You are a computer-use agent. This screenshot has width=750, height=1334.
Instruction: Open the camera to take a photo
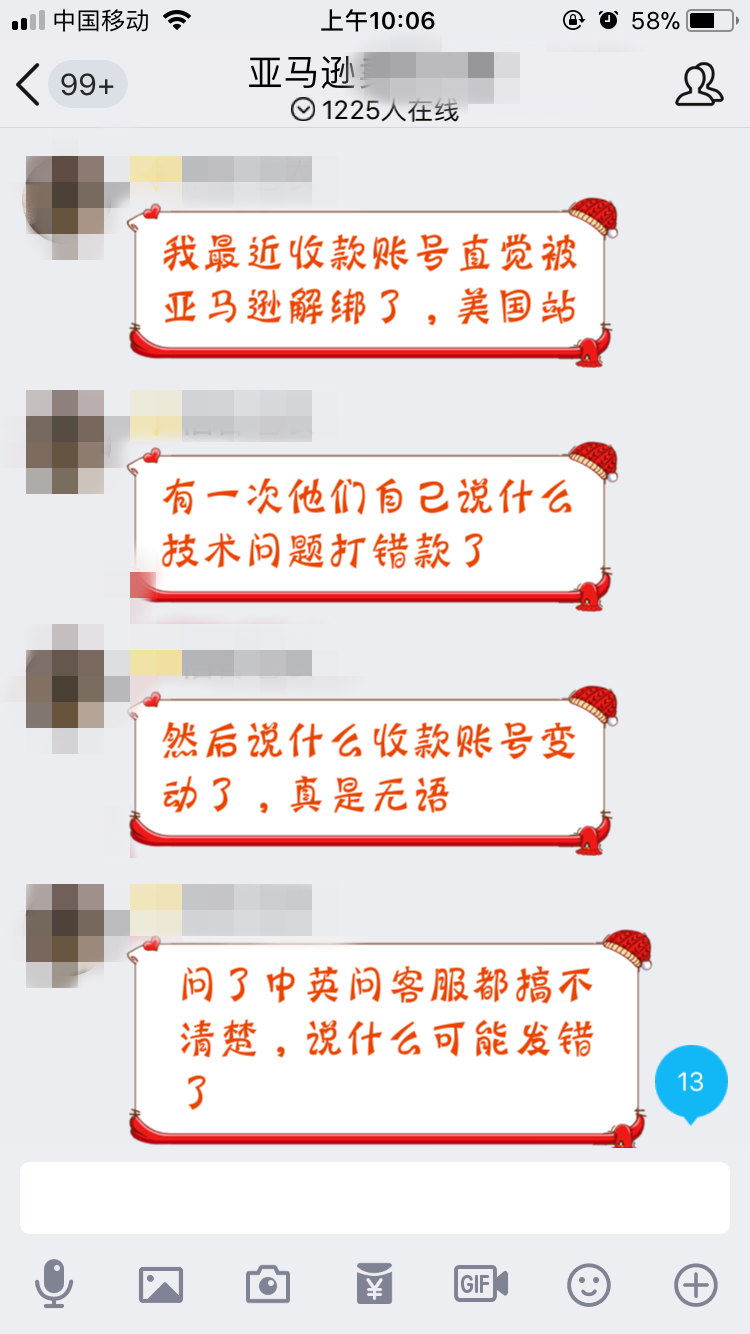(268, 1284)
